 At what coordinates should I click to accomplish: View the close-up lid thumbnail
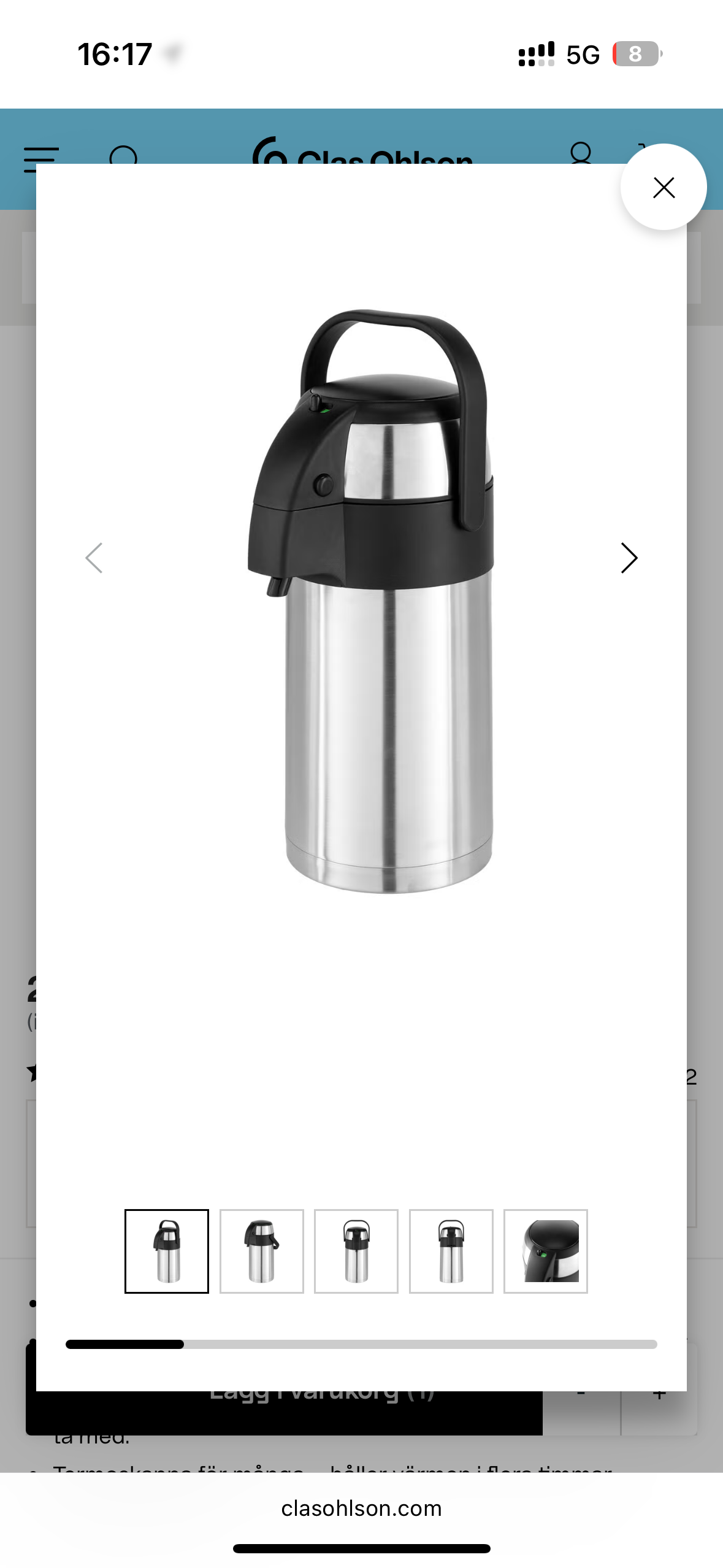(x=546, y=1251)
